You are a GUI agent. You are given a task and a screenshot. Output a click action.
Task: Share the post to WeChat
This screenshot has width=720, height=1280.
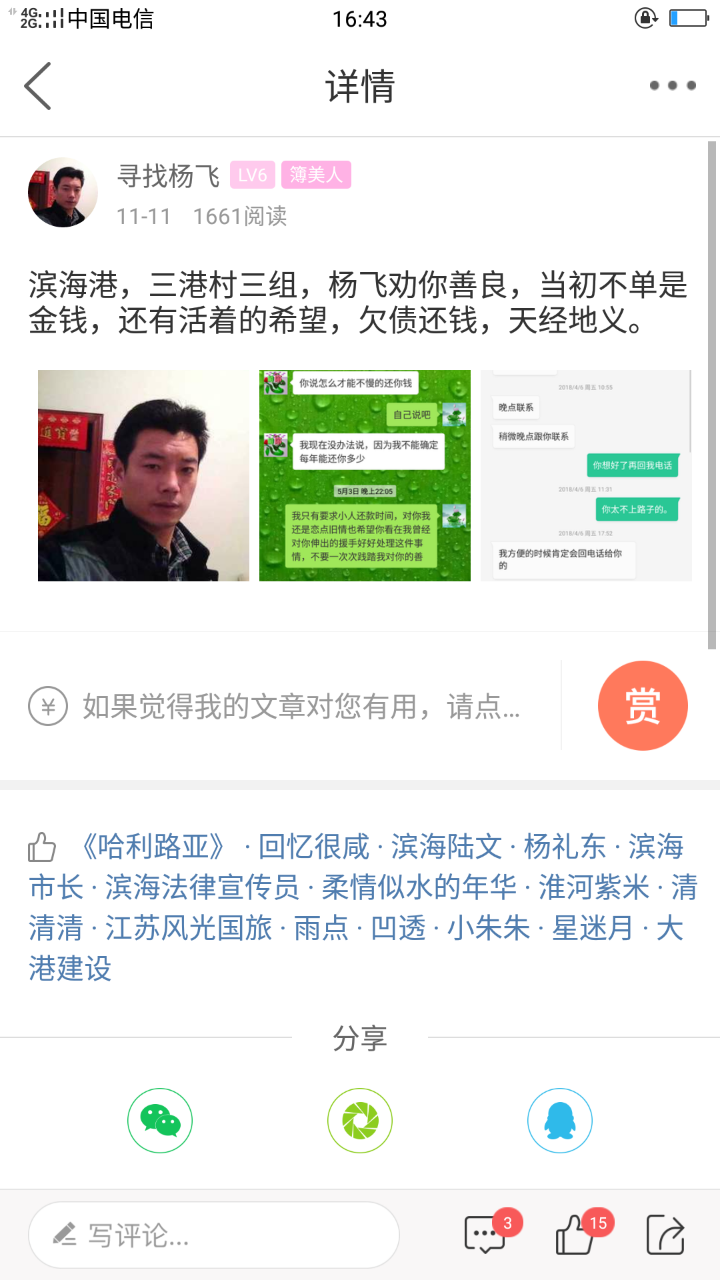[160, 1120]
